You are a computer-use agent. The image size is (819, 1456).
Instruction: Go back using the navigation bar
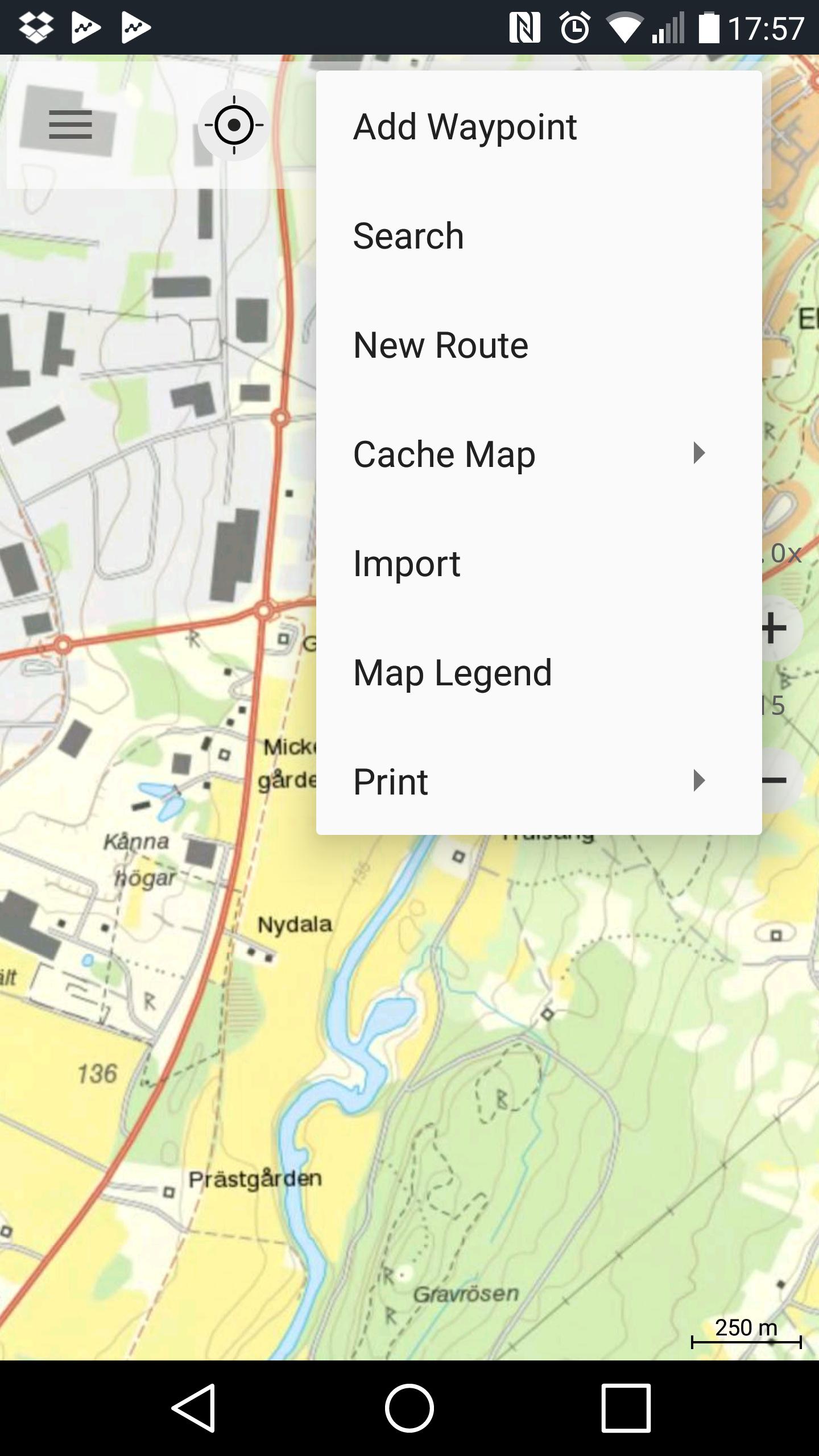coord(193,1408)
